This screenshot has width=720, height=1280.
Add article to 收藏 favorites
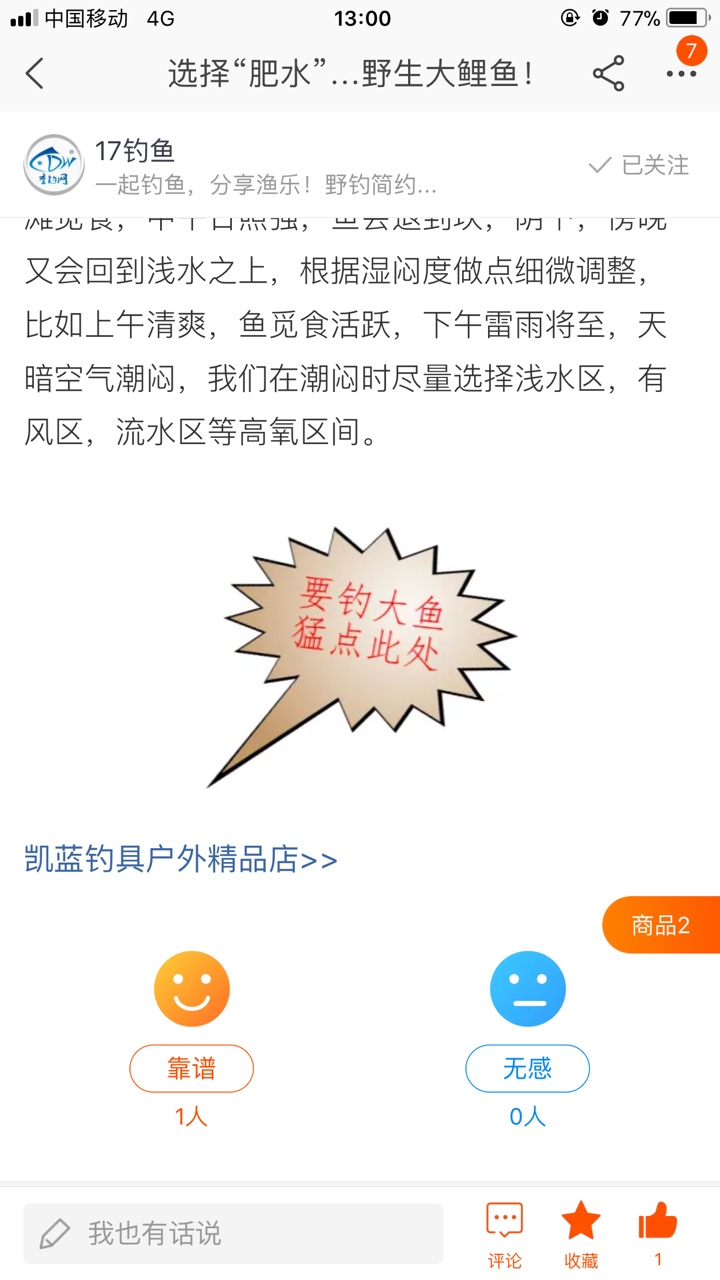[581, 1235]
